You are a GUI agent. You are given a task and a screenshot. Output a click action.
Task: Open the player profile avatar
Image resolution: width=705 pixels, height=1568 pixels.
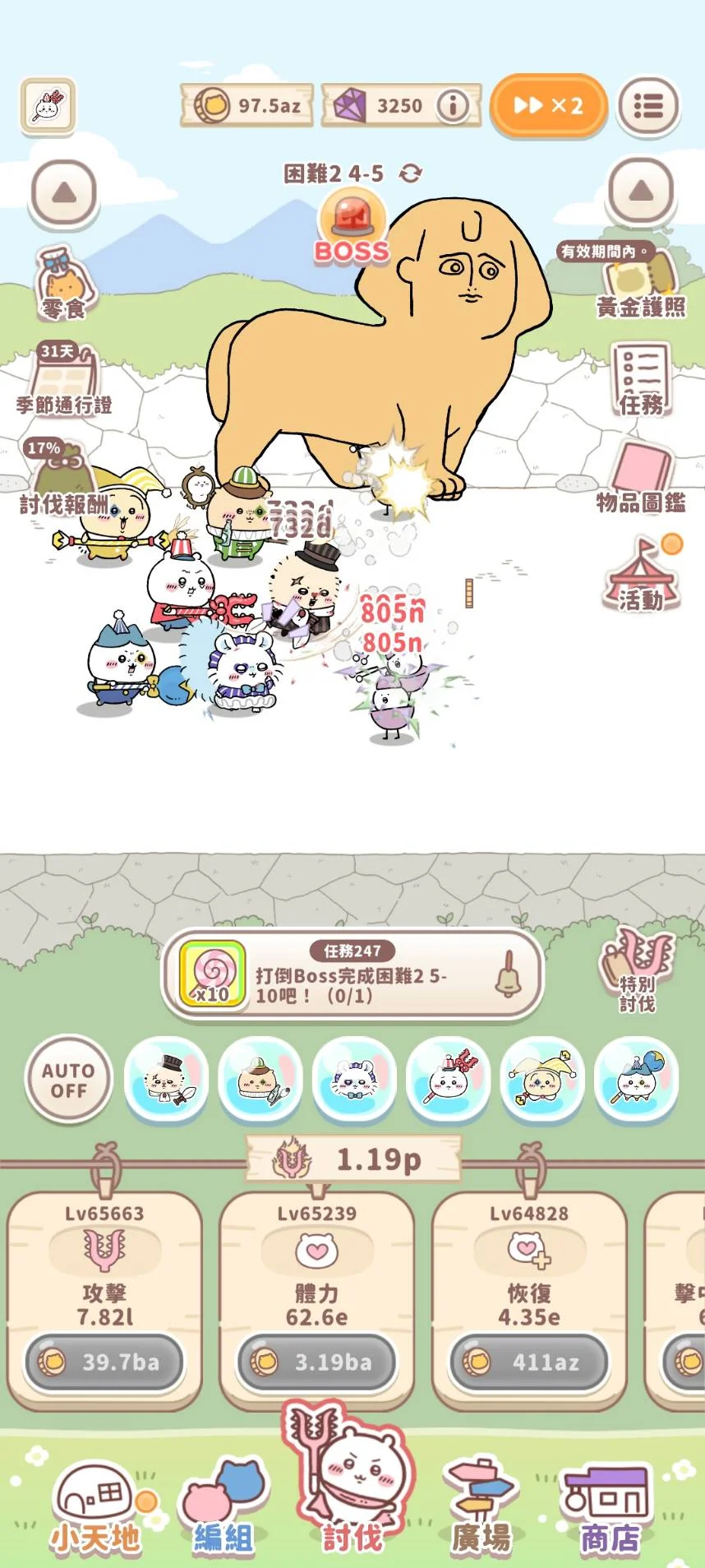tap(48, 106)
